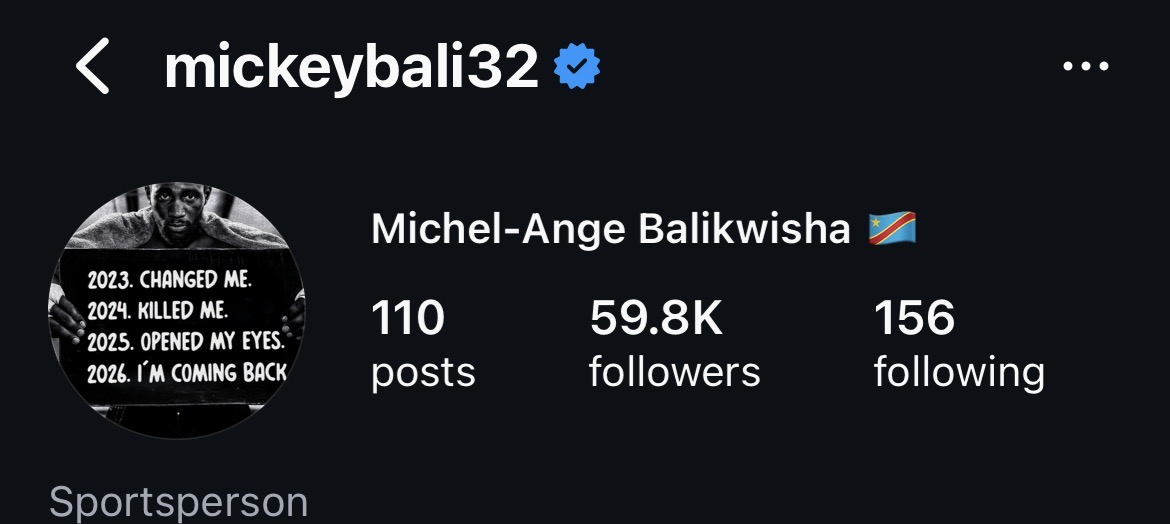Viewport: 1170px width, 524px height.
Task: Open the list of 156 following
Action: [958, 344]
